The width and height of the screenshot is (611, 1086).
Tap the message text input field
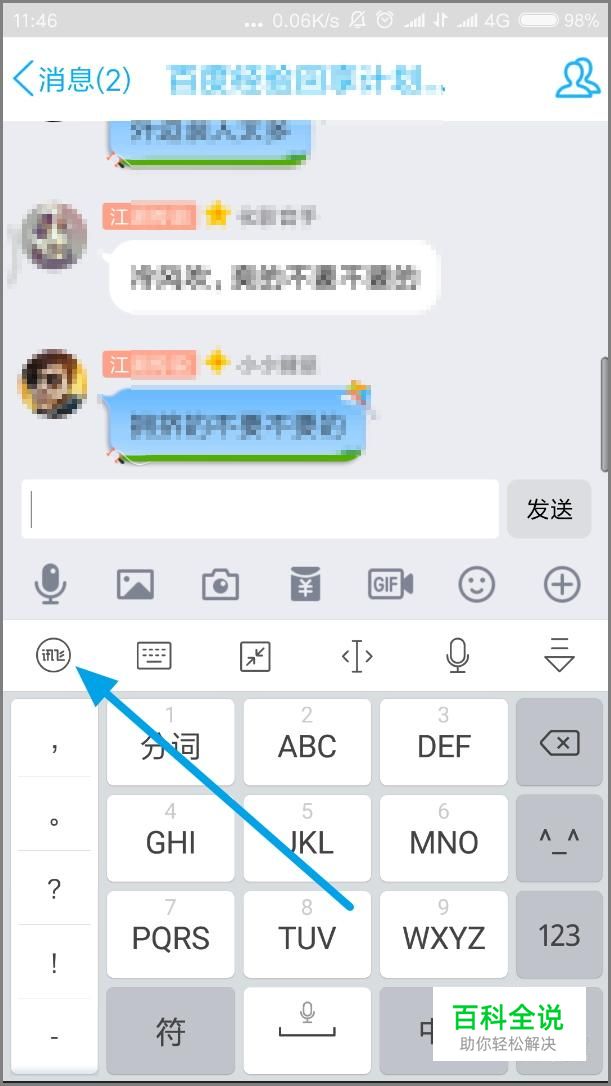(260, 509)
